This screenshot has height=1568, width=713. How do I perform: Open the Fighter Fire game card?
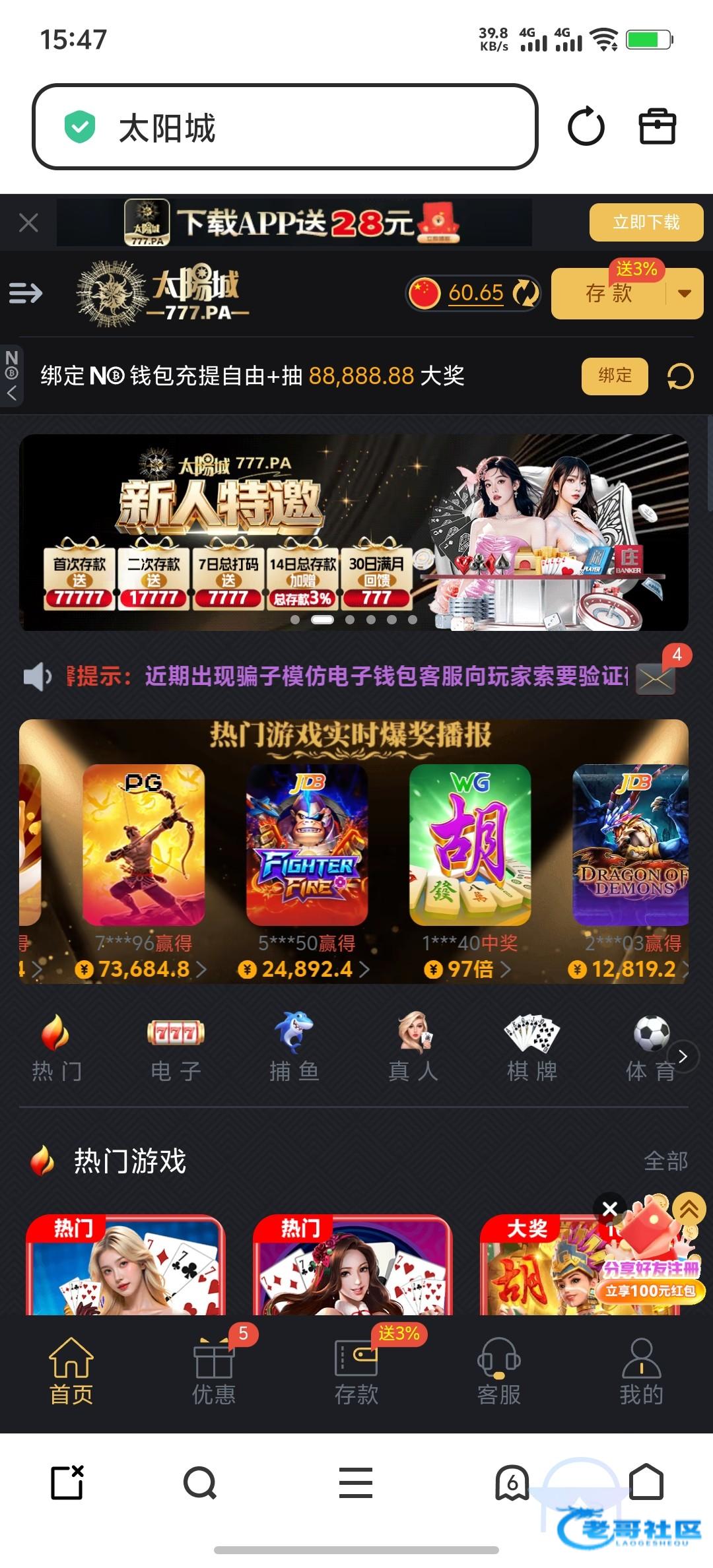click(307, 845)
